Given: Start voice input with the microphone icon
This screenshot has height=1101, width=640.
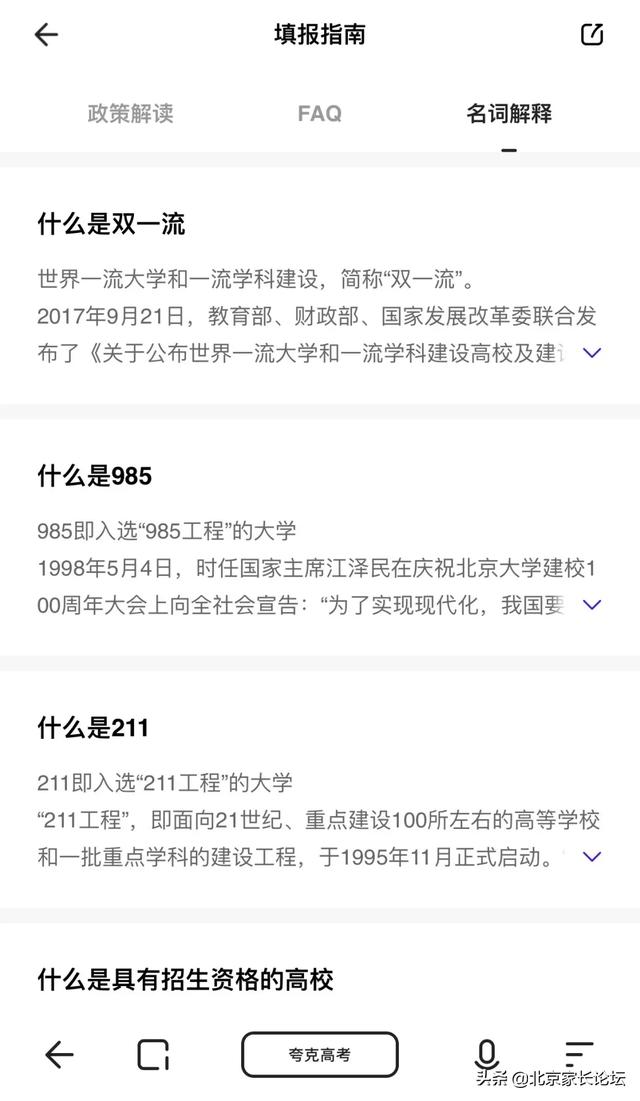Looking at the screenshot, I should pos(486,1054).
